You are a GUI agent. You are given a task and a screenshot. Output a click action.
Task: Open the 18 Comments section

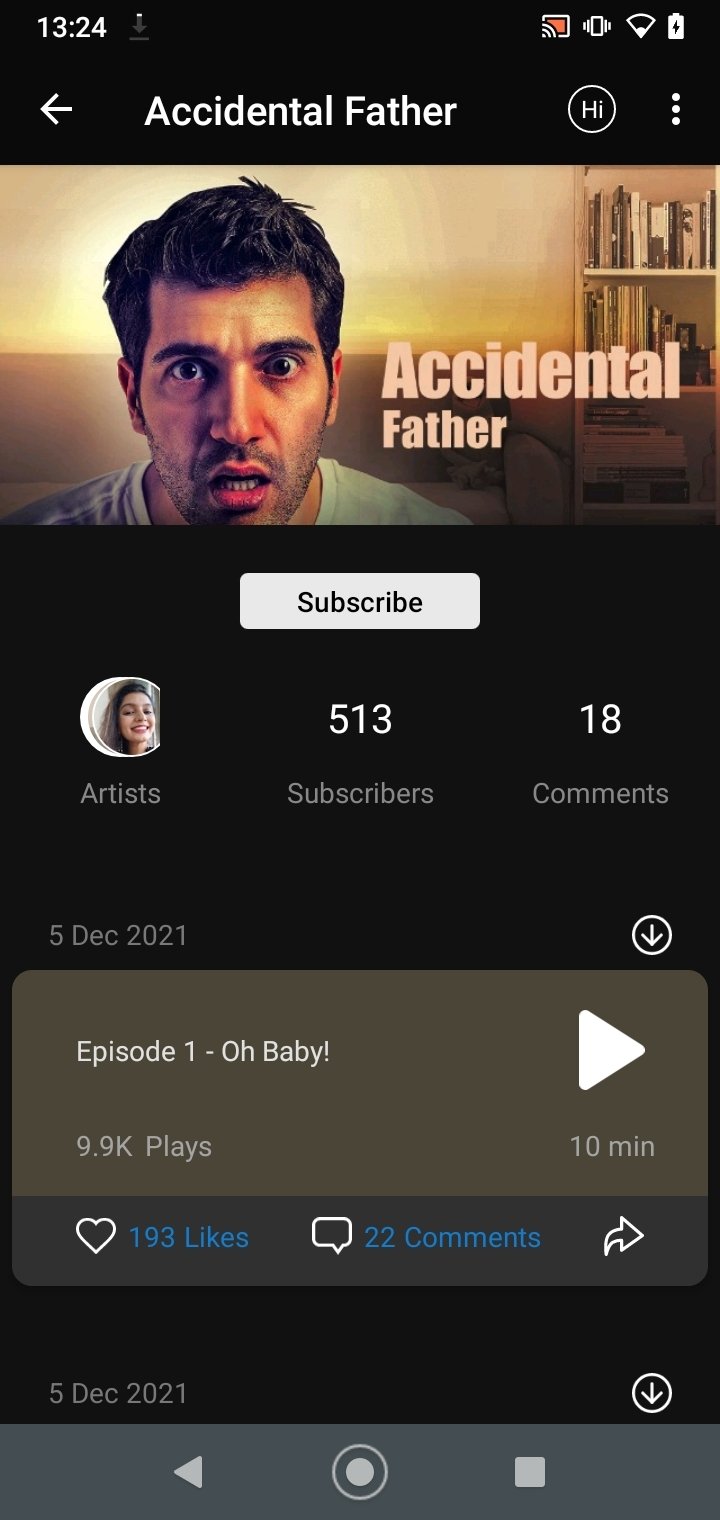tap(600, 742)
